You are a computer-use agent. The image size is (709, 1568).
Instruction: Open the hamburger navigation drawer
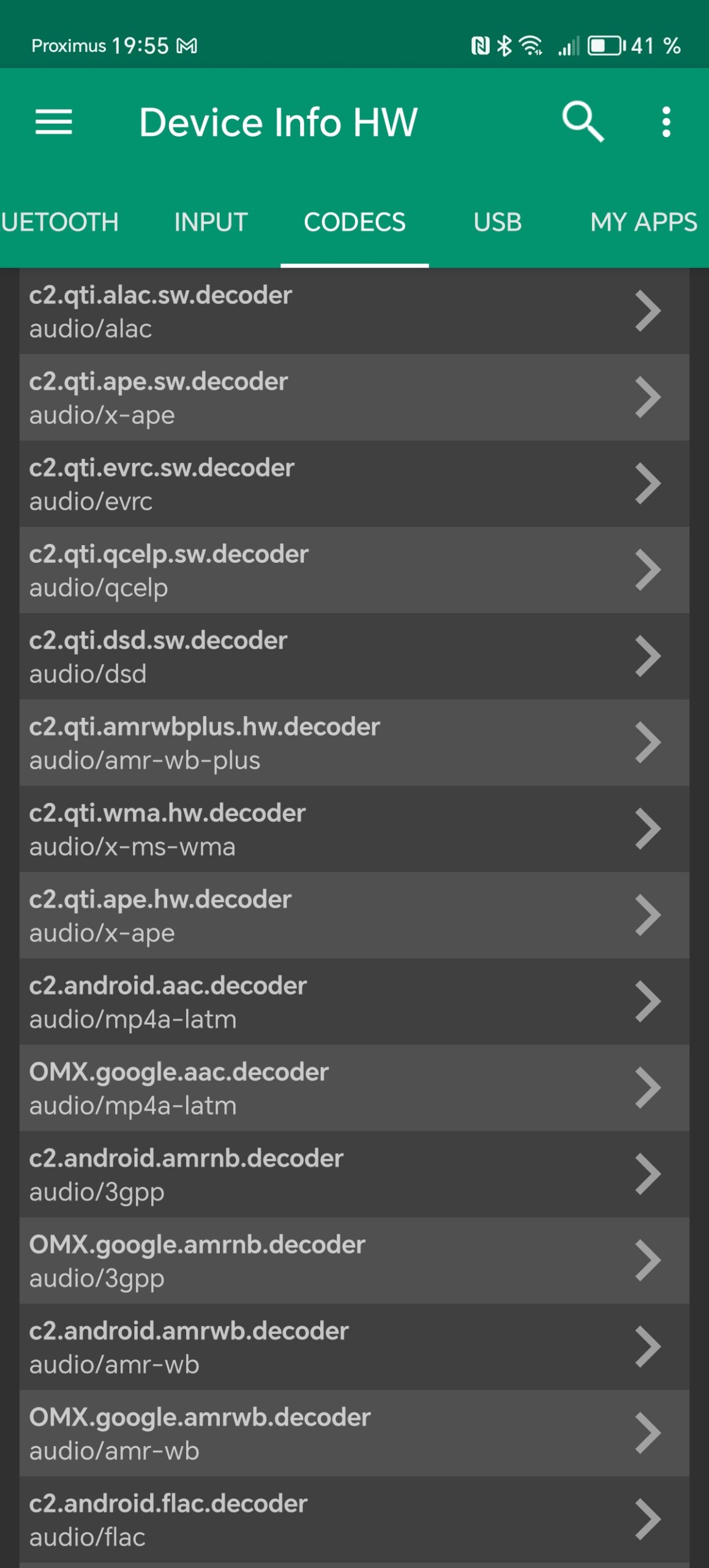54,122
